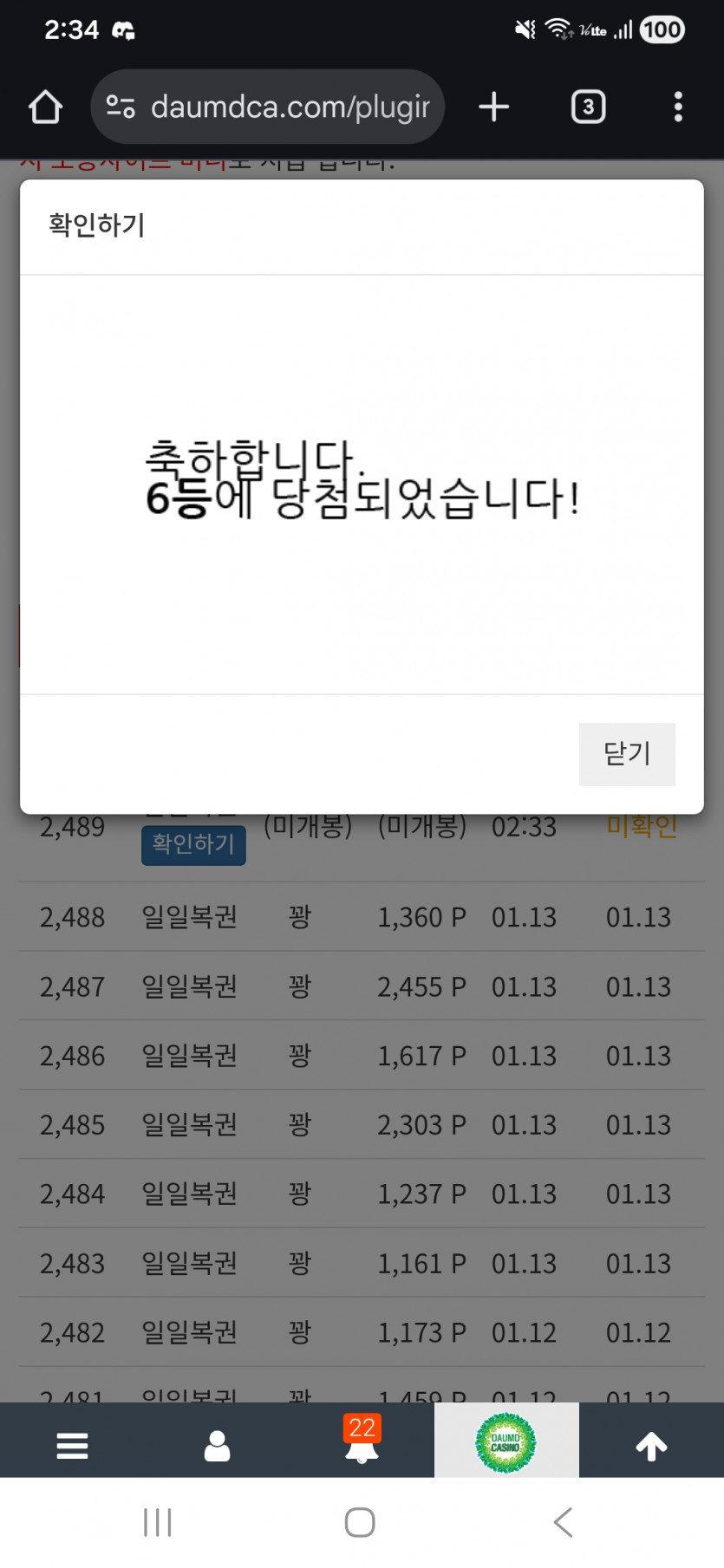Close the popup with the 닫기 button

click(x=627, y=753)
